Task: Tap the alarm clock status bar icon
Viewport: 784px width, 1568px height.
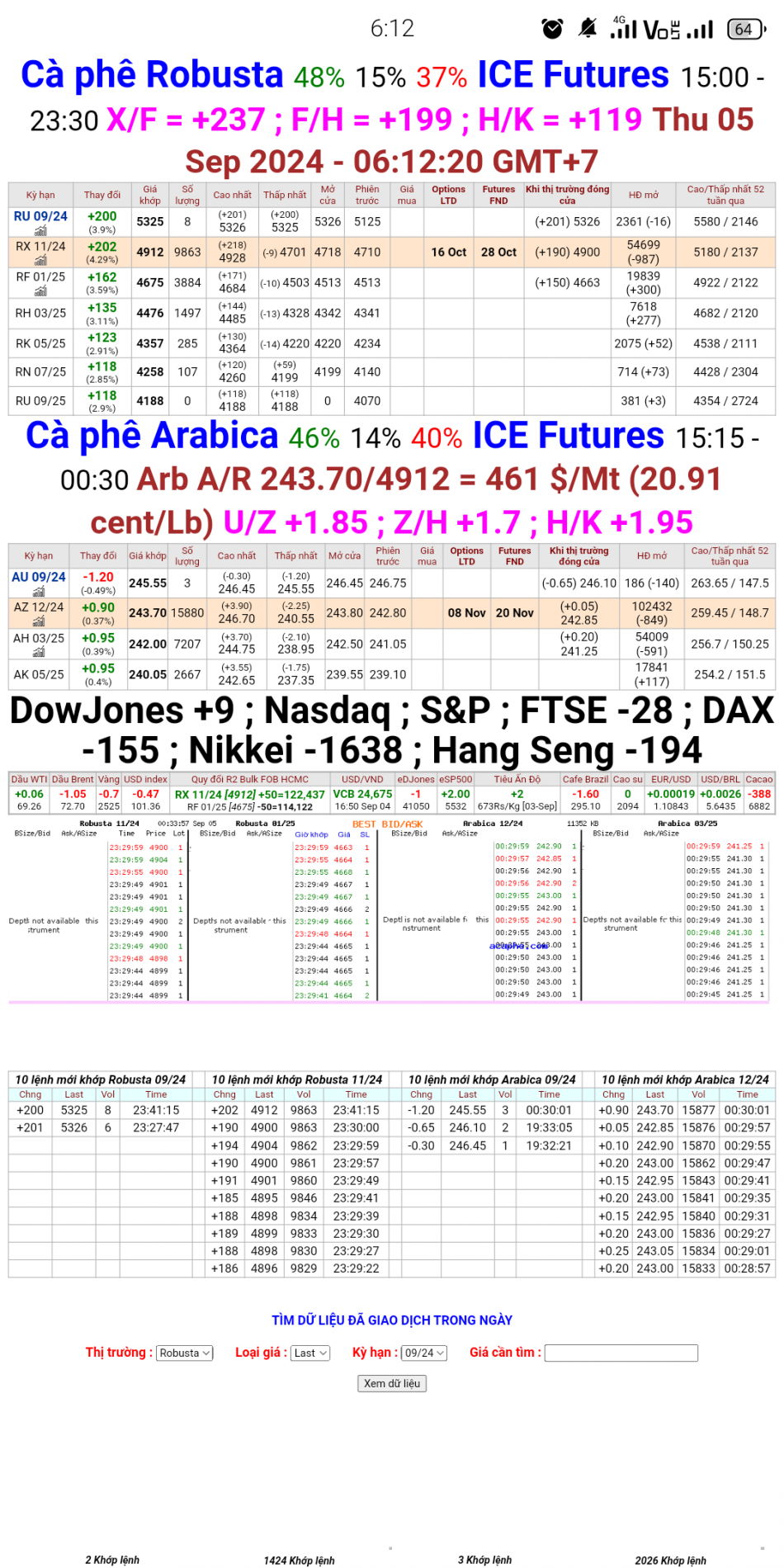Action: pyautogui.click(x=552, y=27)
